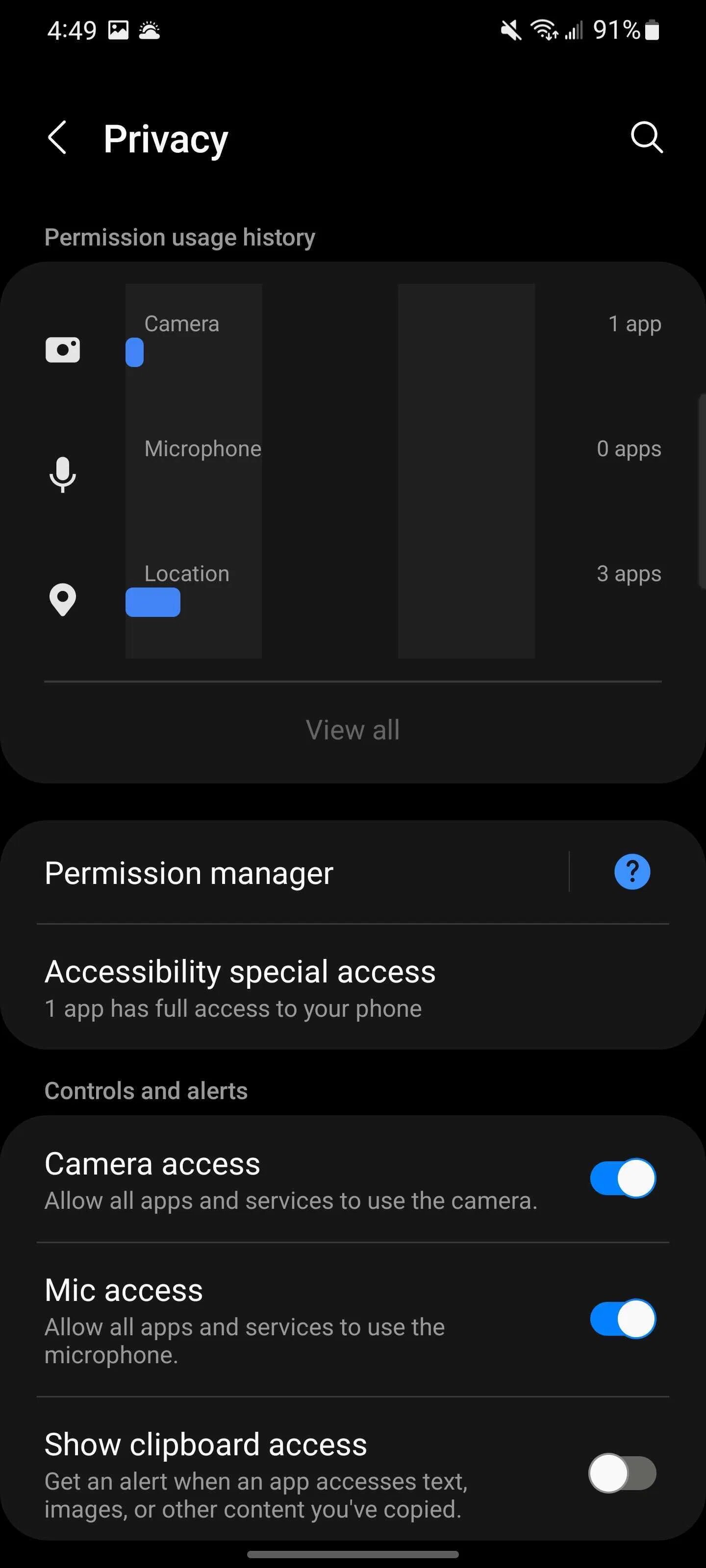Image resolution: width=706 pixels, height=1568 pixels.
Task: Tap View all permission usage
Action: (x=353, y=730)
